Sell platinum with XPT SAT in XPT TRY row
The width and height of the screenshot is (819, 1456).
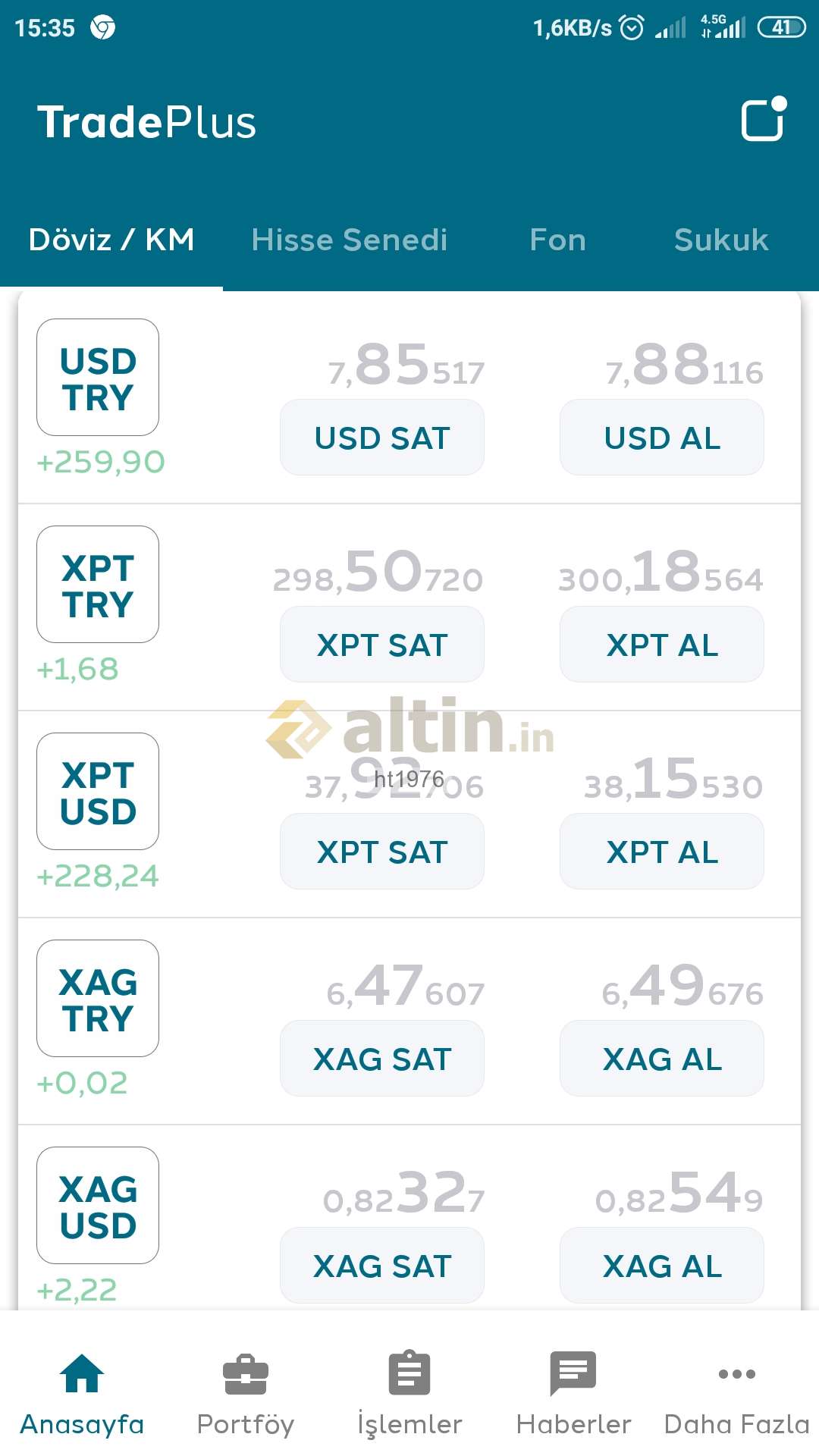tap(382, 645)
